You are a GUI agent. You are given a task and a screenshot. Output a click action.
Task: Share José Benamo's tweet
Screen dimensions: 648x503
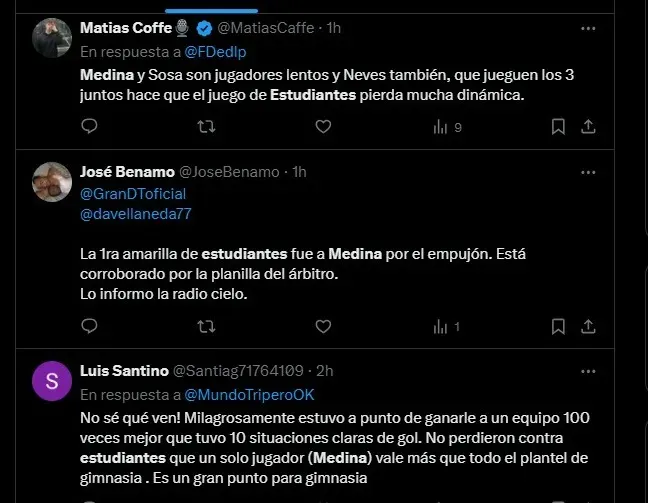(589, 326)
